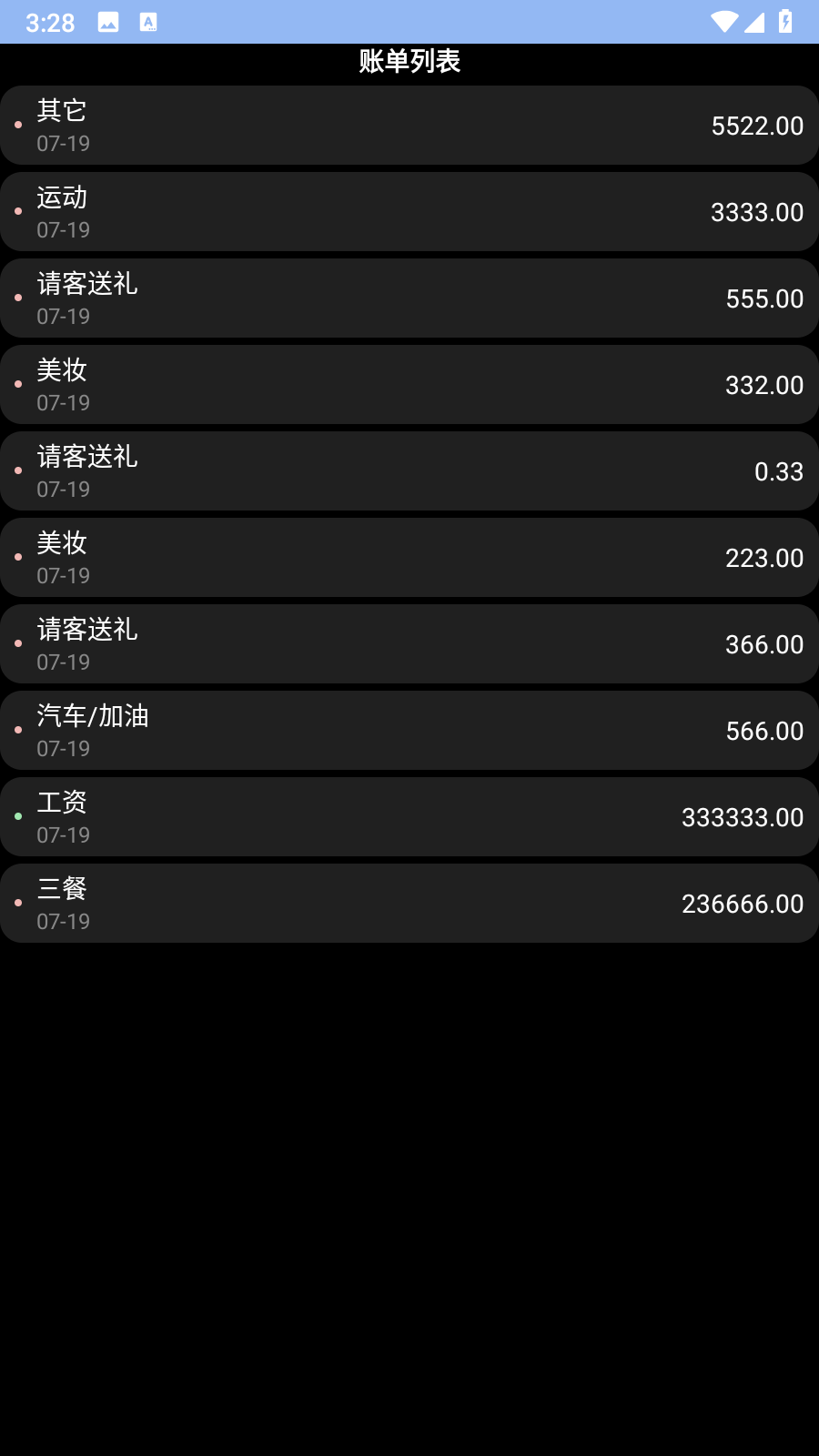
Task: Tap the pink category dot beside 其它
Action: click(17, 125)
